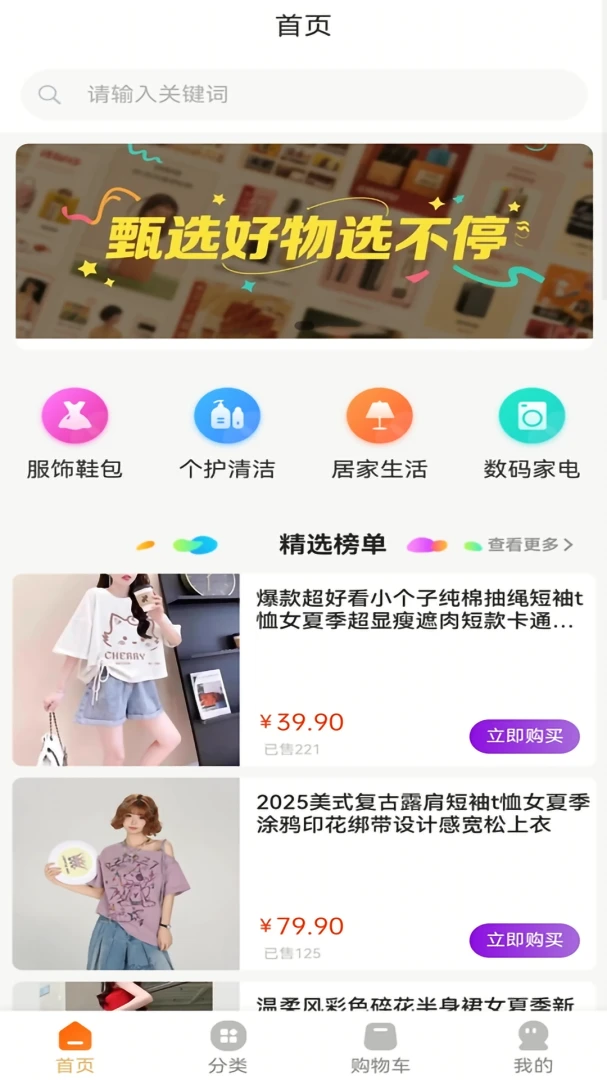Select the 数码家电 category
Viewport: 607px width, 1080px height.
click(x=532, y=434)
